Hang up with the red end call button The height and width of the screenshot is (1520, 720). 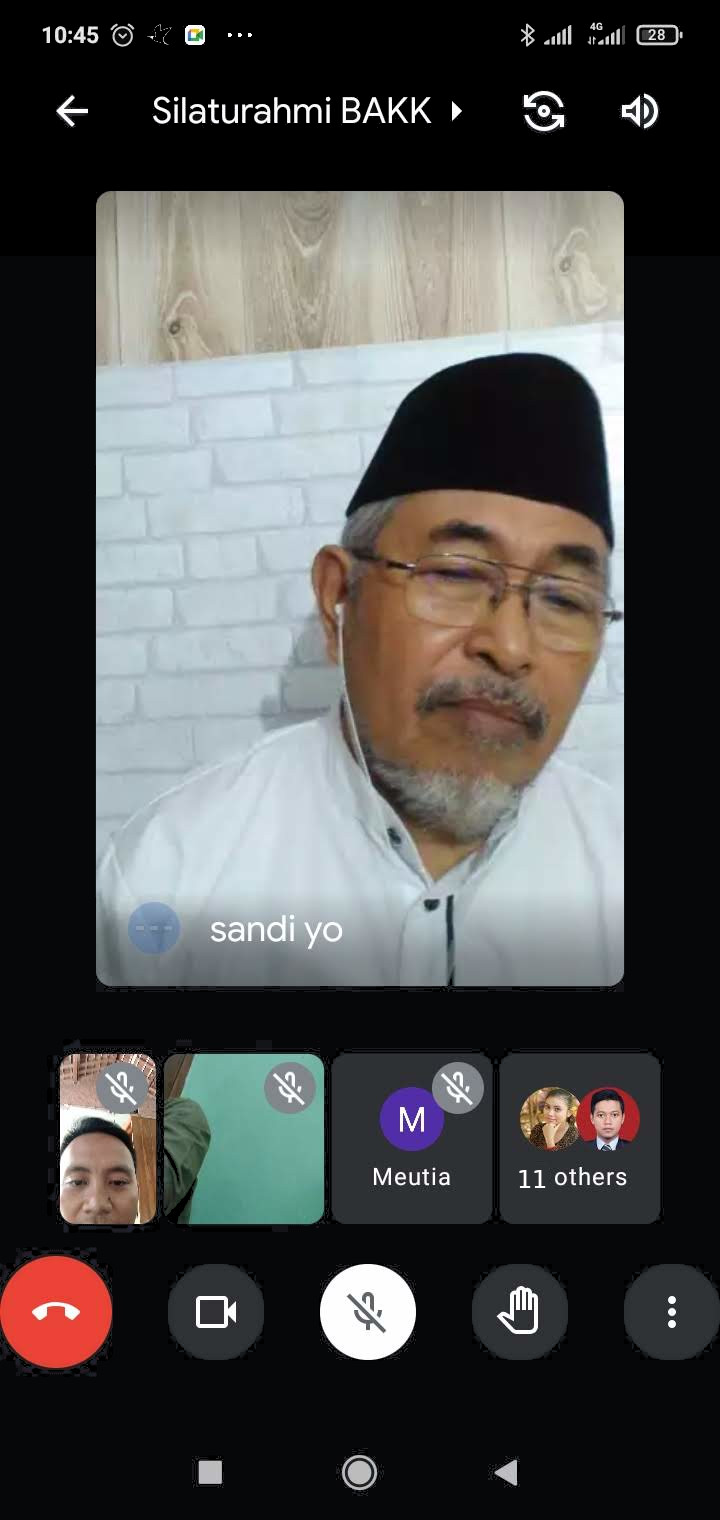(x=56, y=1312)
